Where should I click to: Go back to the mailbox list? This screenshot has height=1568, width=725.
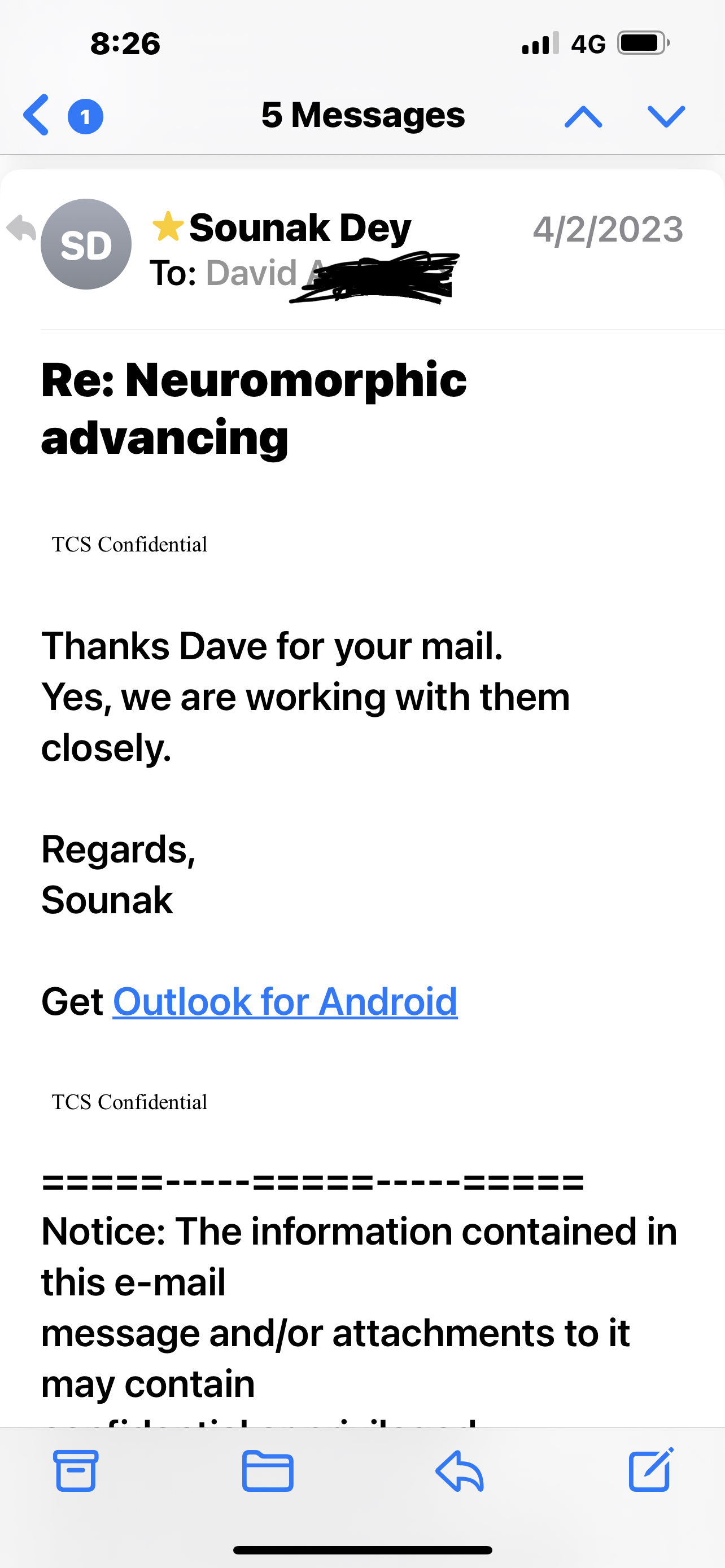coord(37,115)
